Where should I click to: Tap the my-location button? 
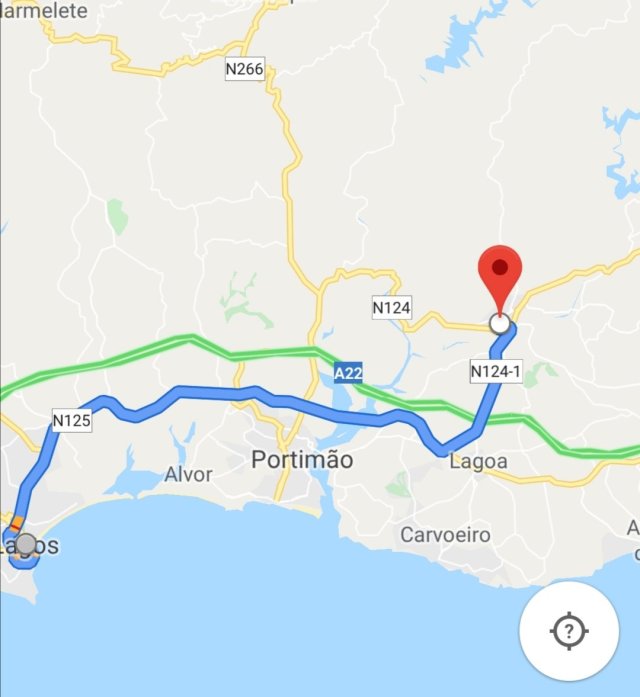click(568, 631)
